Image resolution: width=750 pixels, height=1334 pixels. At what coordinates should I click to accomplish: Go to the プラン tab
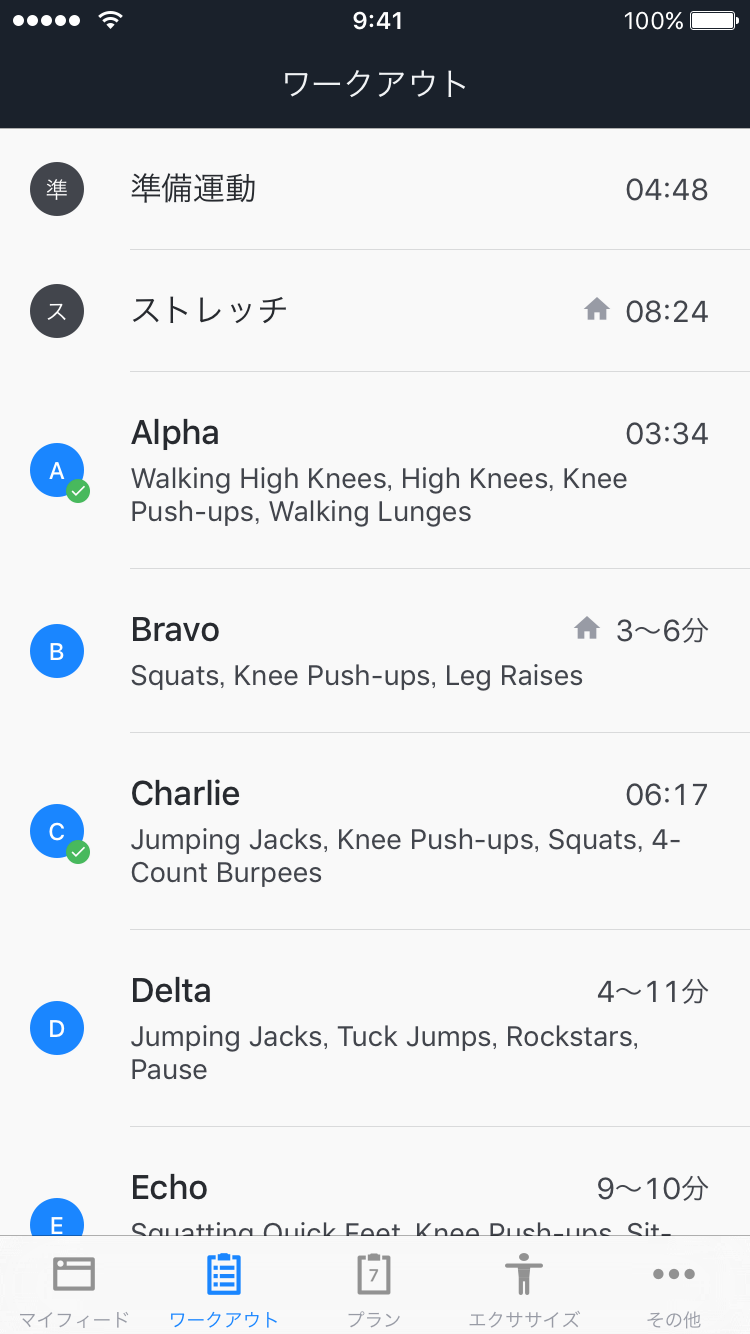tap(374, 1286)
